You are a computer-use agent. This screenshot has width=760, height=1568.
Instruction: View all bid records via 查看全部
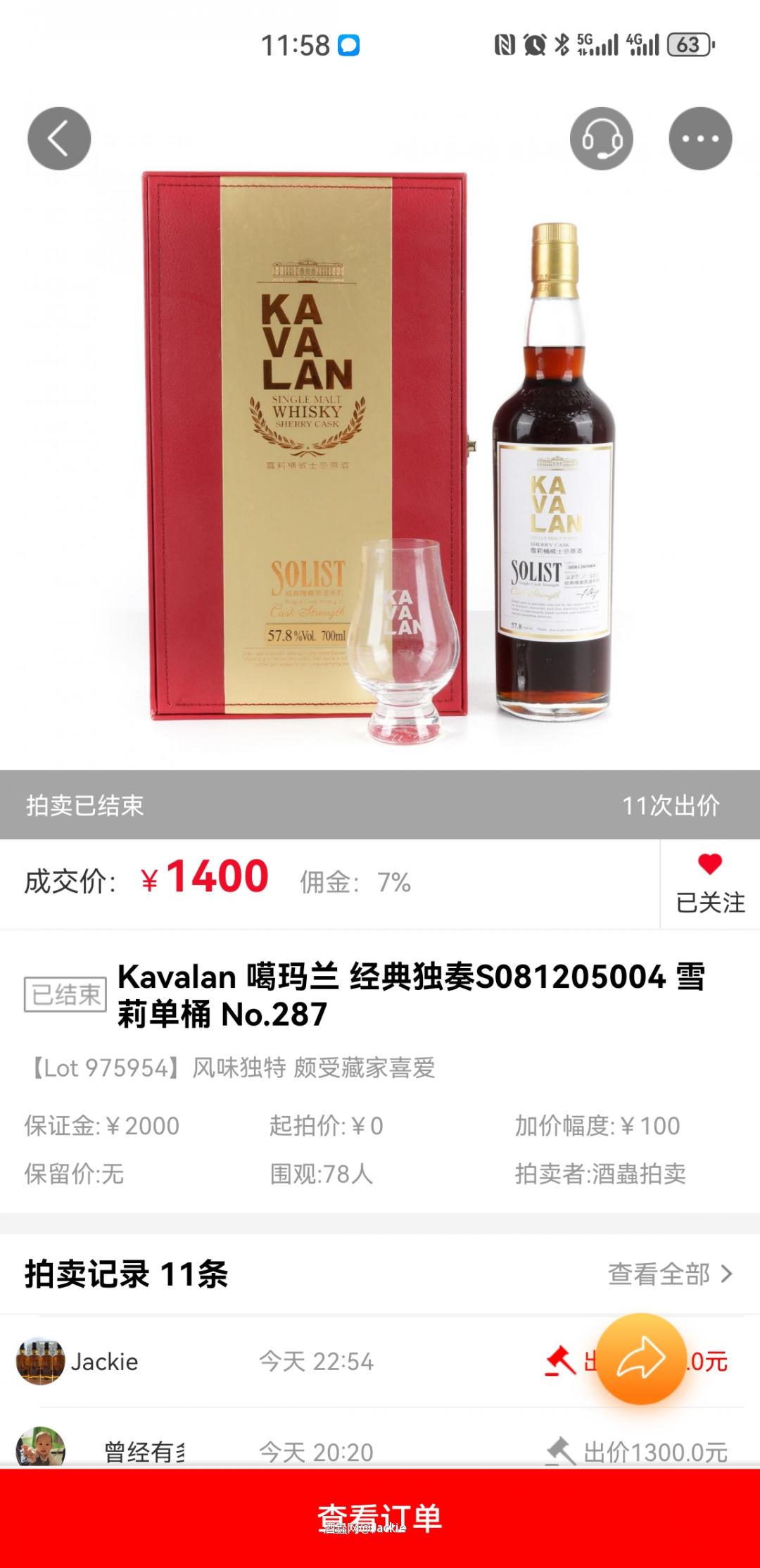(669, 1274)
